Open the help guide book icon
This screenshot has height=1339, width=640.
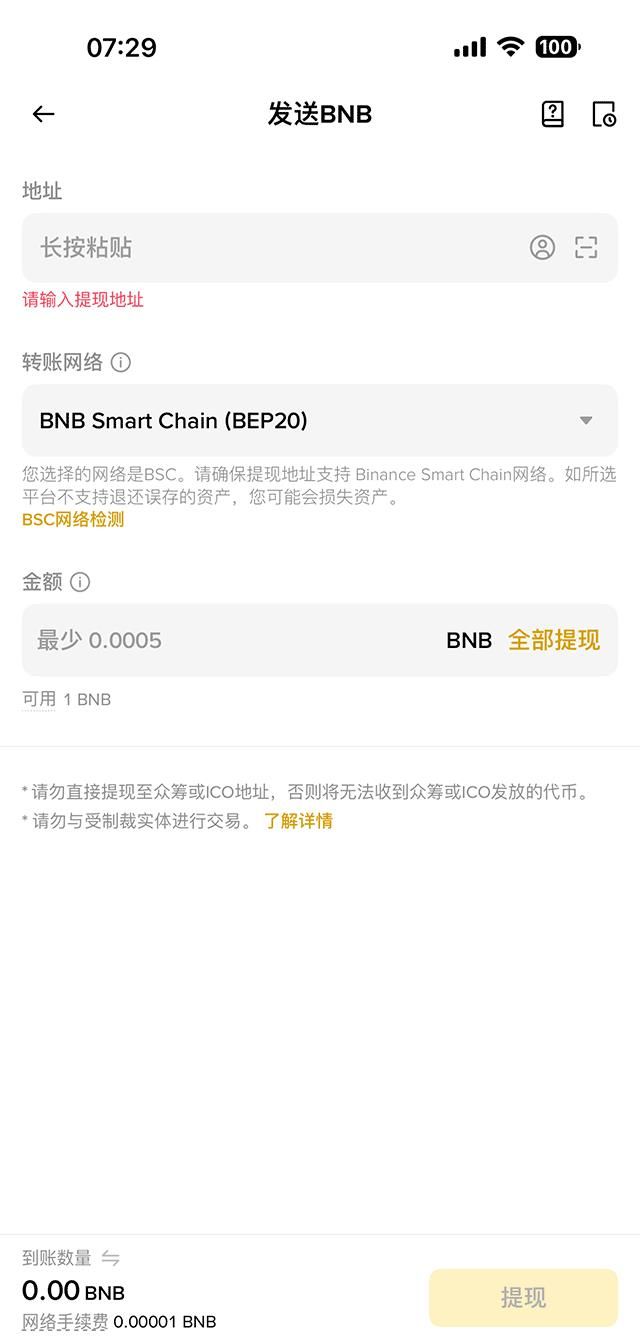553,114
